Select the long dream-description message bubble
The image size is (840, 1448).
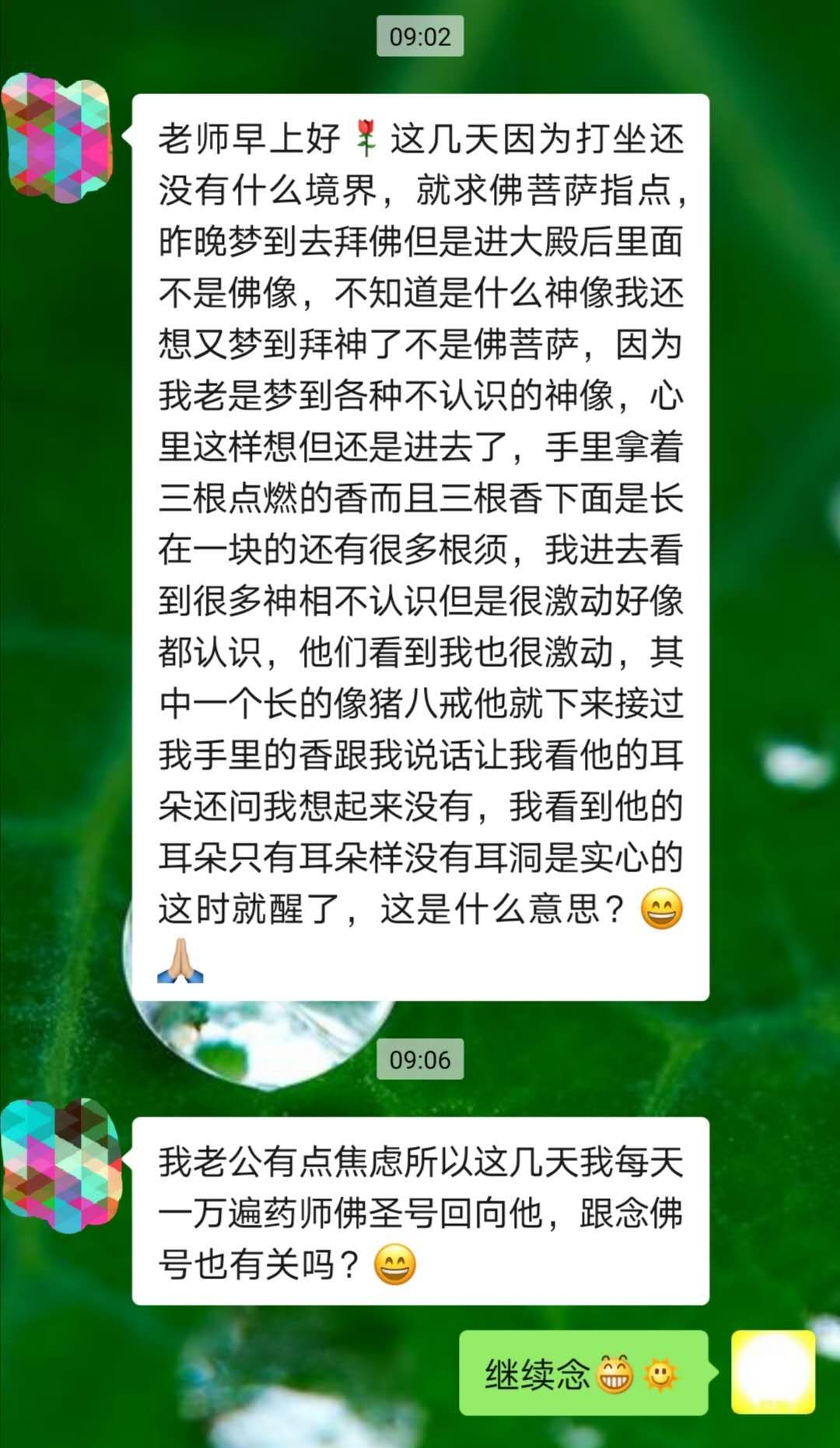click(x=420, y=545)
